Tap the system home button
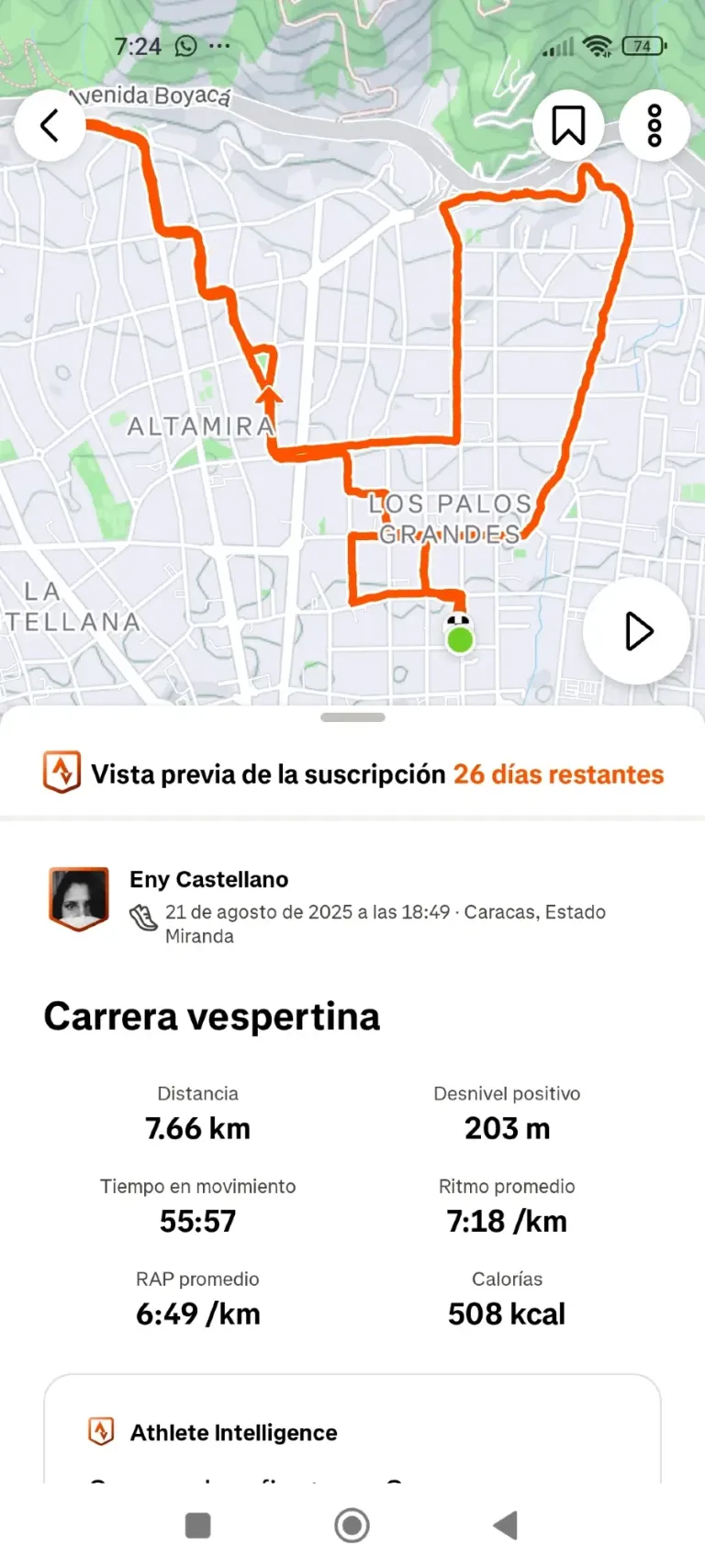Image resolution: width=705 pixels, height=1568 pixels. tap(352, 1526)
